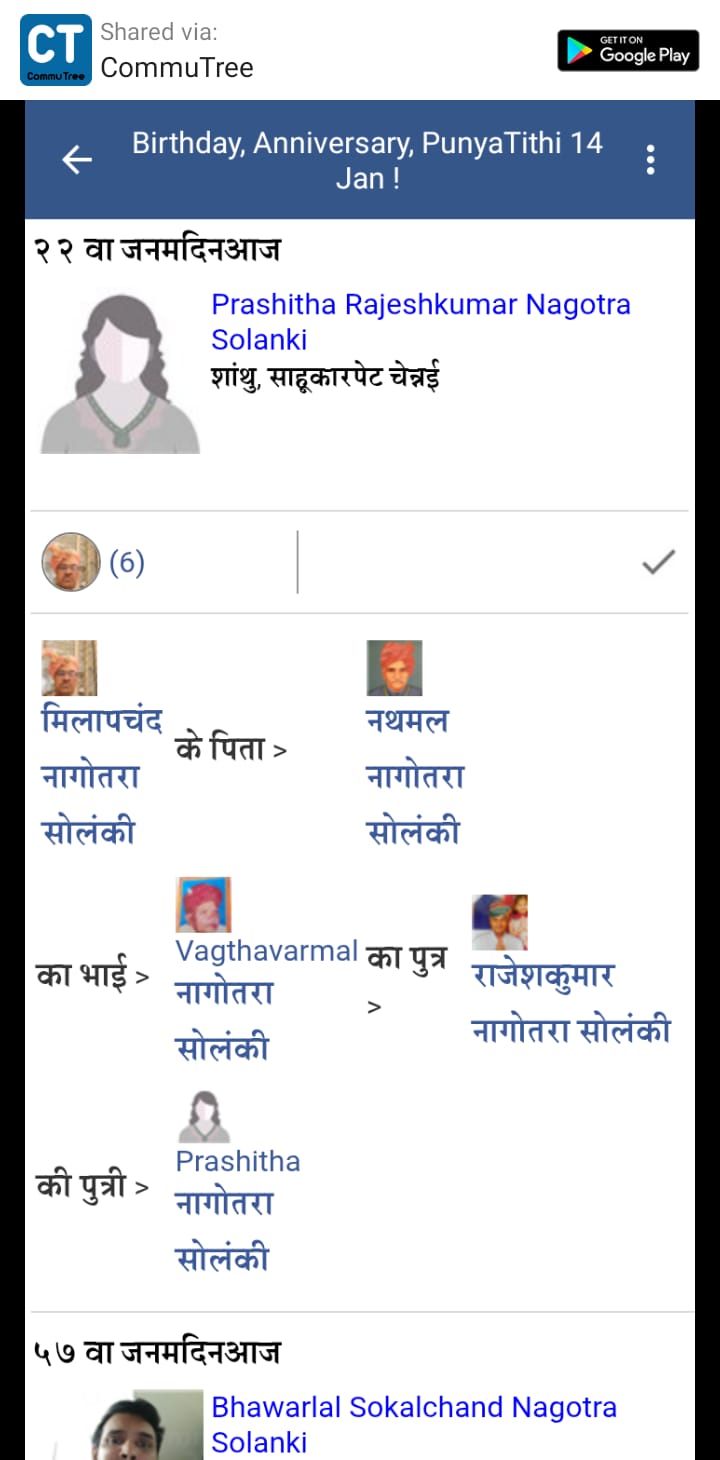Tap the female placeholder image of Prashitha Solanki
The image size is (720, 1460).
point(119,370)
